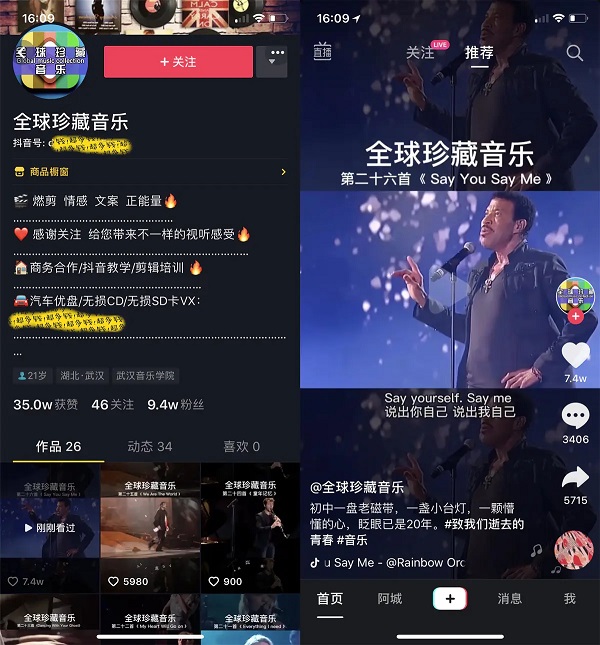Image resolution: width=600 pixels, height=645 pixels.
Task: Switch to the 我 profile tab
Action: [569, 598]
